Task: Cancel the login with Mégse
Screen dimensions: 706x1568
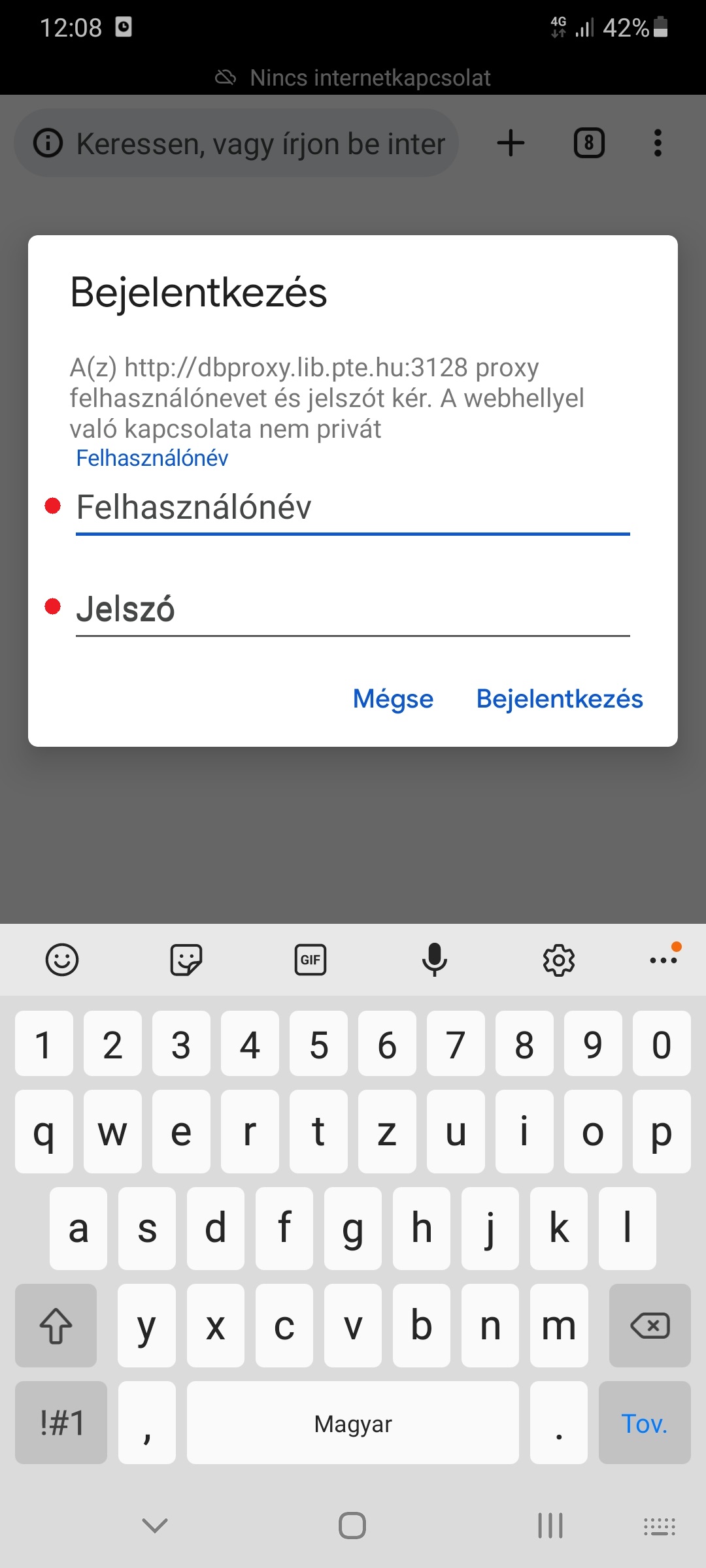Action: [393, 698]
